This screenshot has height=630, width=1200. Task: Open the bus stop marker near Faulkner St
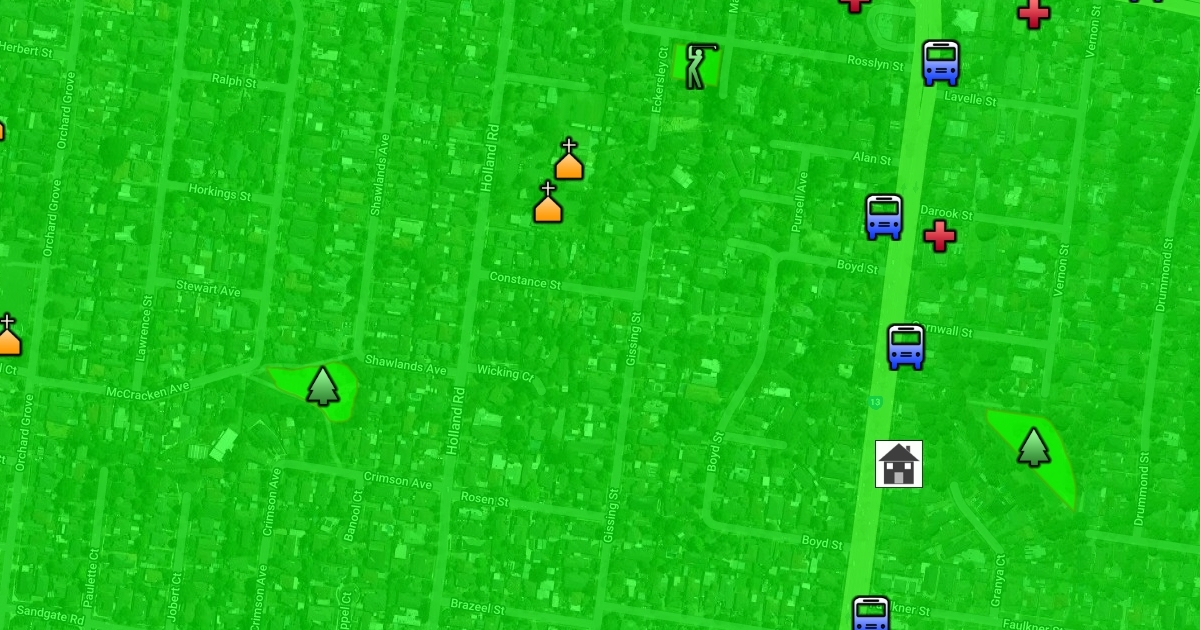pyautogui.click(x=871, y=613)
